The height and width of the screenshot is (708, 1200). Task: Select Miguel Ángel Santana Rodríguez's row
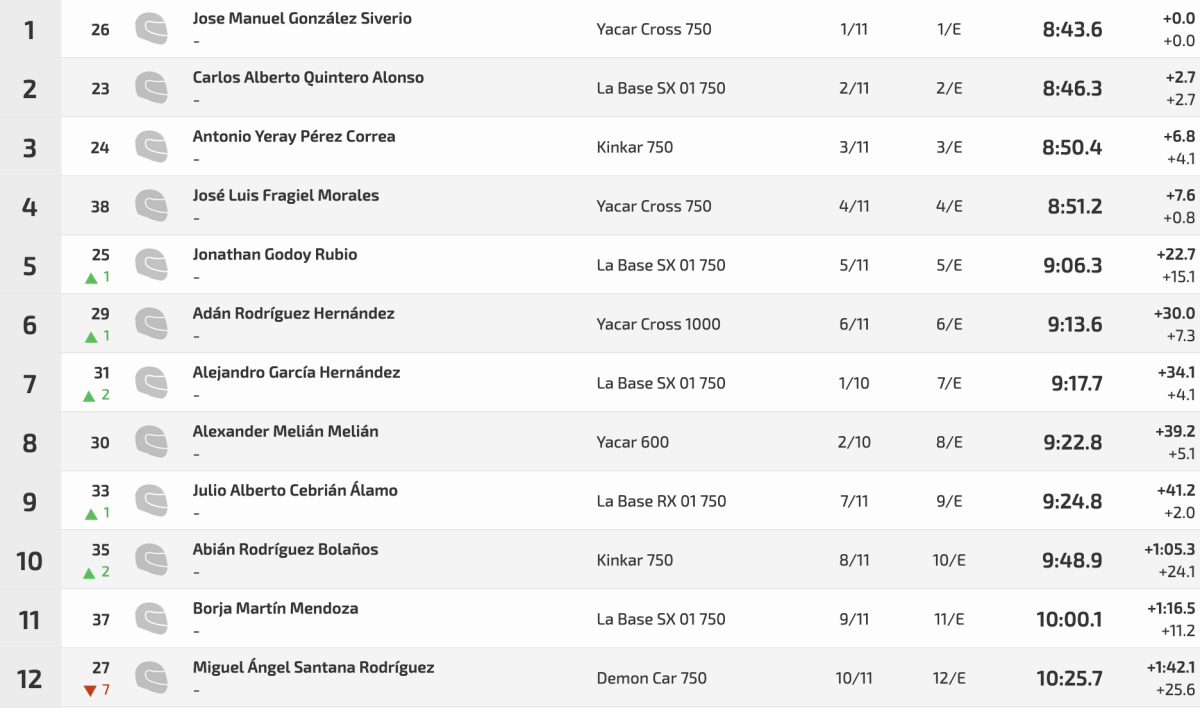pos(313,668)
